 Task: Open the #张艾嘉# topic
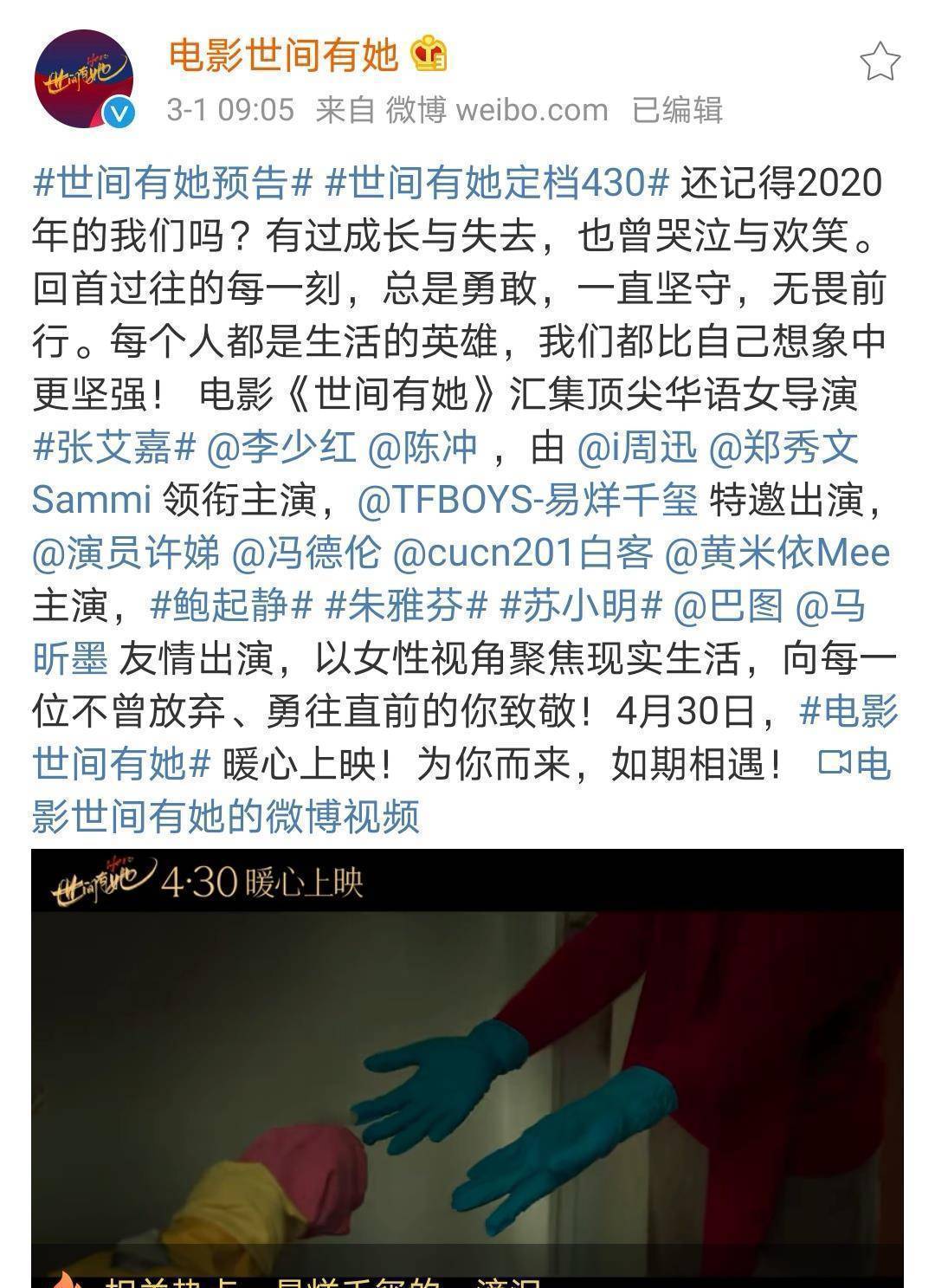coord(113,448)
